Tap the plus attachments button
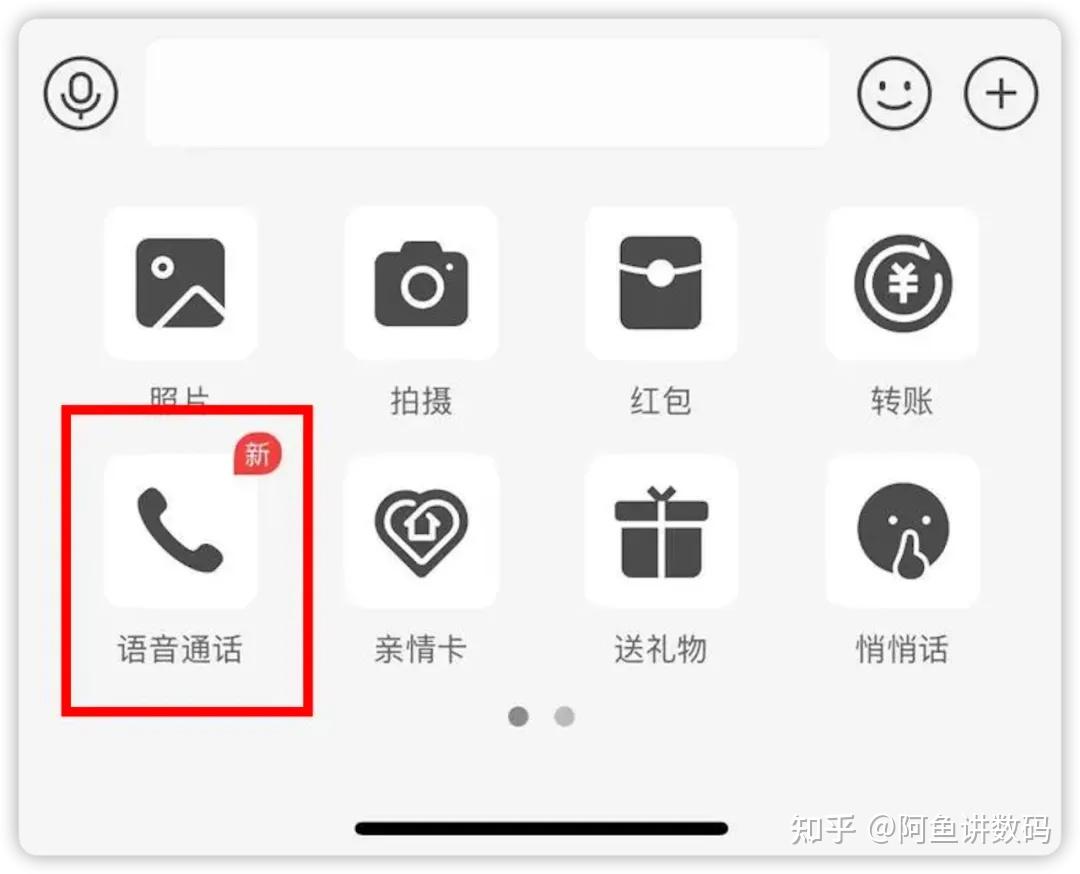The height and width of the screenshot is (874, 1080). (1001, 94)
